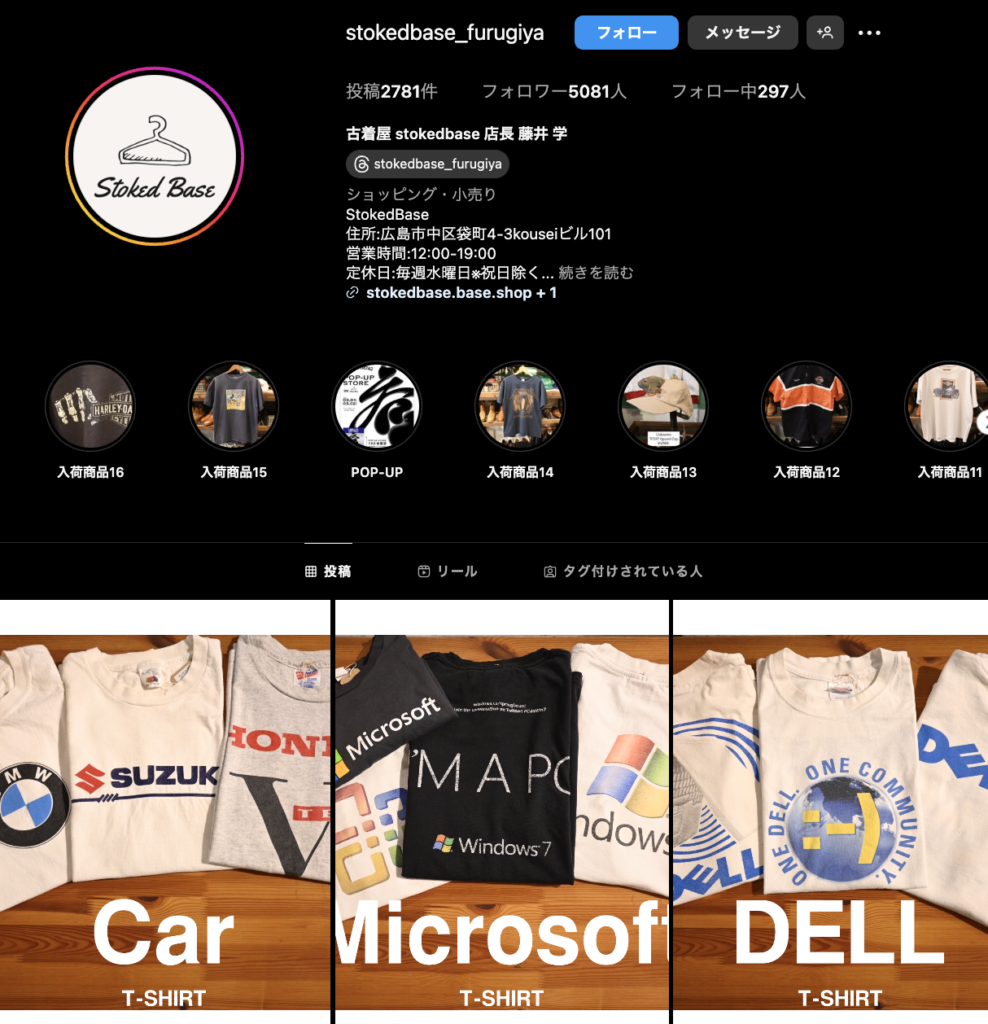Image resolution: width=988 pixels, height=1024 pixels.
Task: Open the フォロワー 5081人 list
Action: tap(554, 91)
